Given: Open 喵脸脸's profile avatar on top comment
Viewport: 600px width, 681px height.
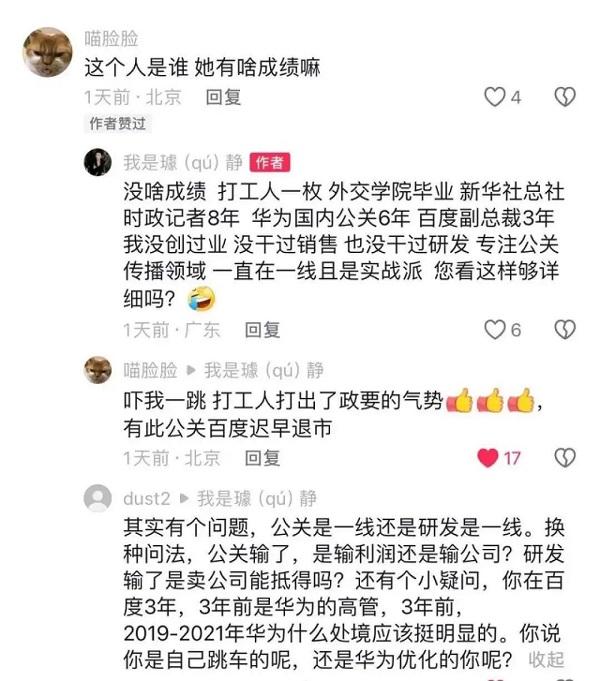Looking at the screenshot, I should pyautogui.click(x=47, y=52).
